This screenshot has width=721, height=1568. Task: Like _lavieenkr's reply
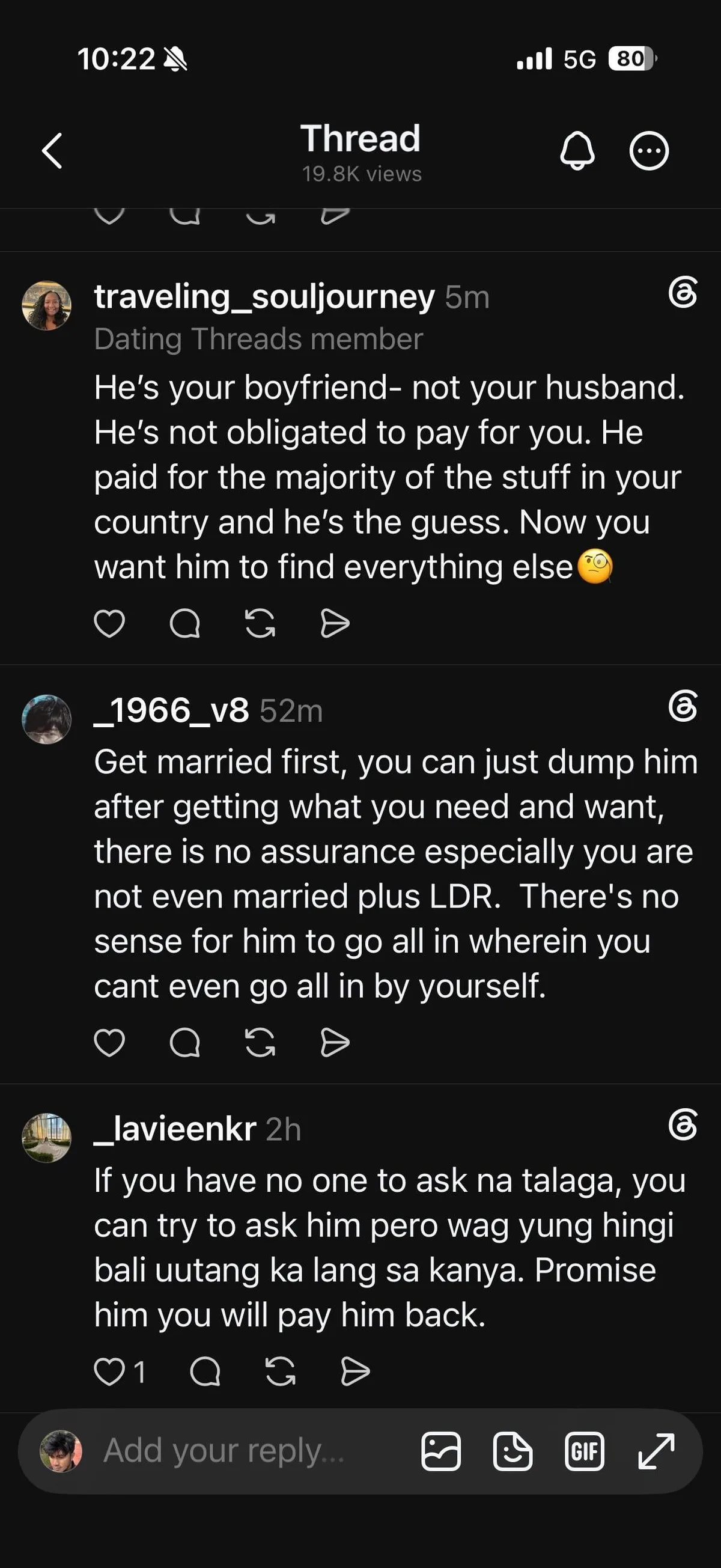[x=110, y=1372]
